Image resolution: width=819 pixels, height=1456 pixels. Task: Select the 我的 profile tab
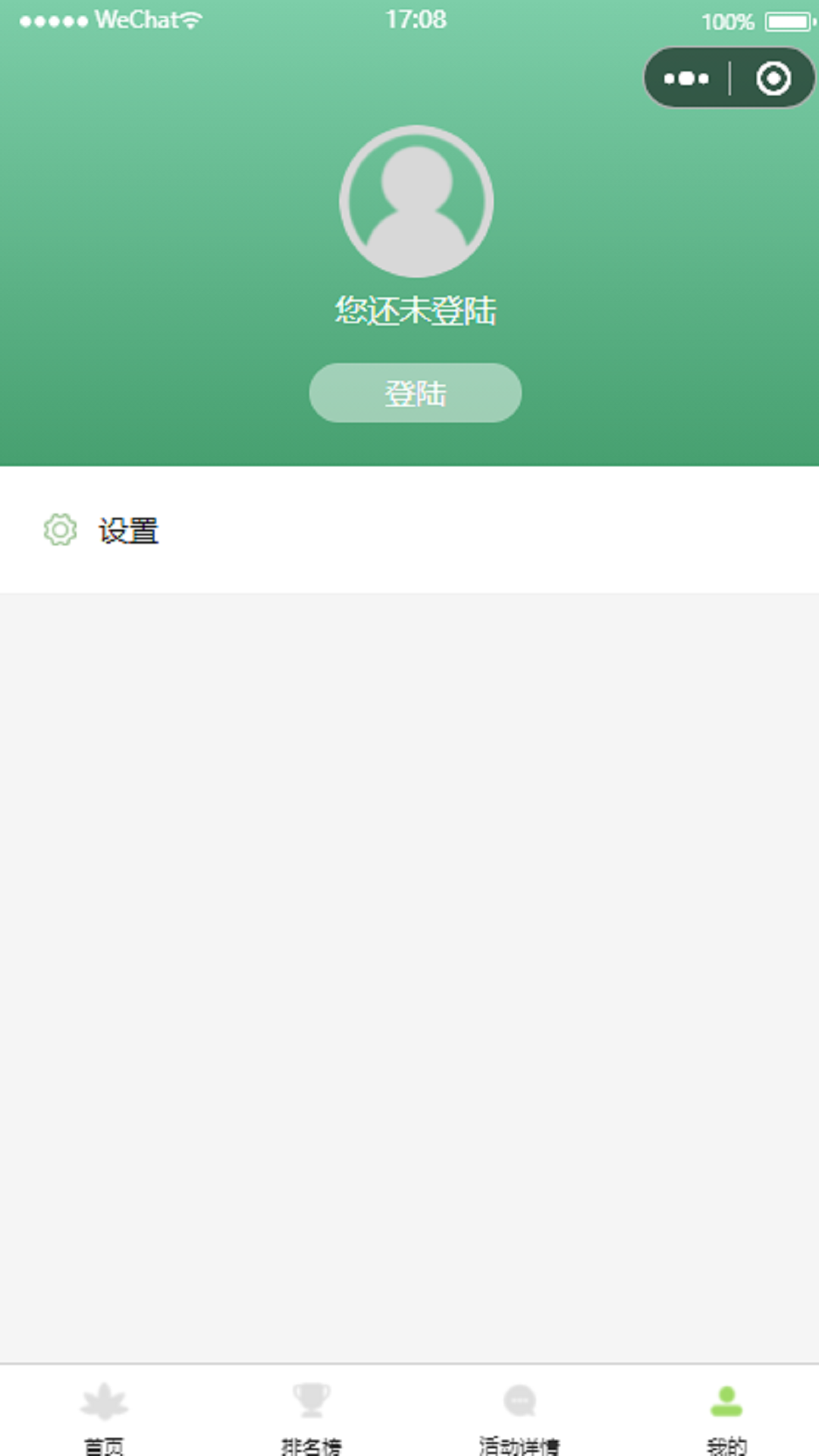(726, 1415)
